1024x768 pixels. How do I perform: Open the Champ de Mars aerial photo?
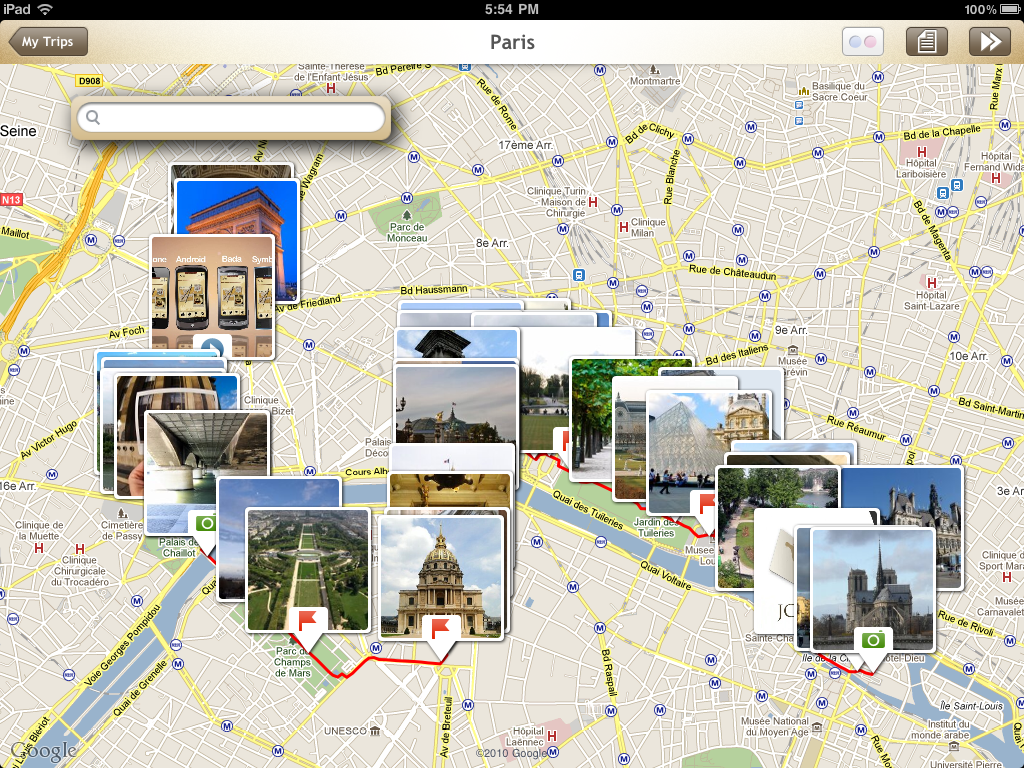(308, 570)
